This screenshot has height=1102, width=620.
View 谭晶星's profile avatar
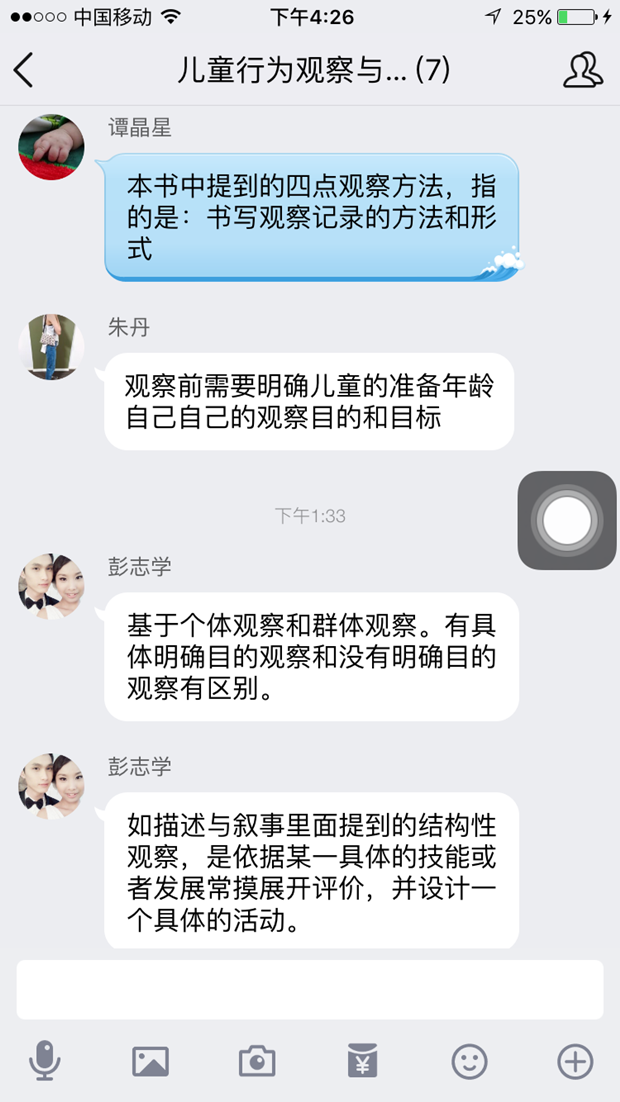52,147
